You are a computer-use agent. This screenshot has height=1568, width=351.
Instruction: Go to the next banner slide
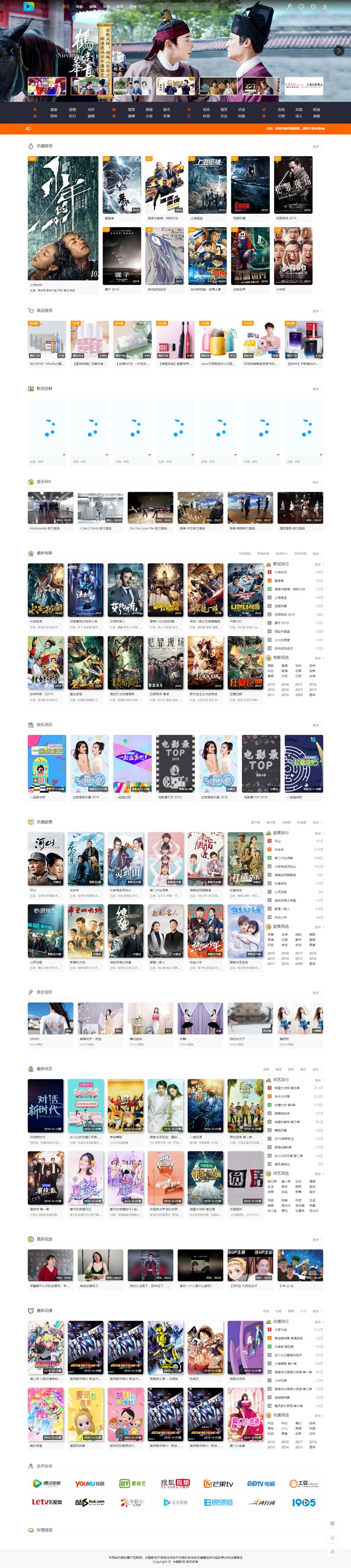coord(339,51)
